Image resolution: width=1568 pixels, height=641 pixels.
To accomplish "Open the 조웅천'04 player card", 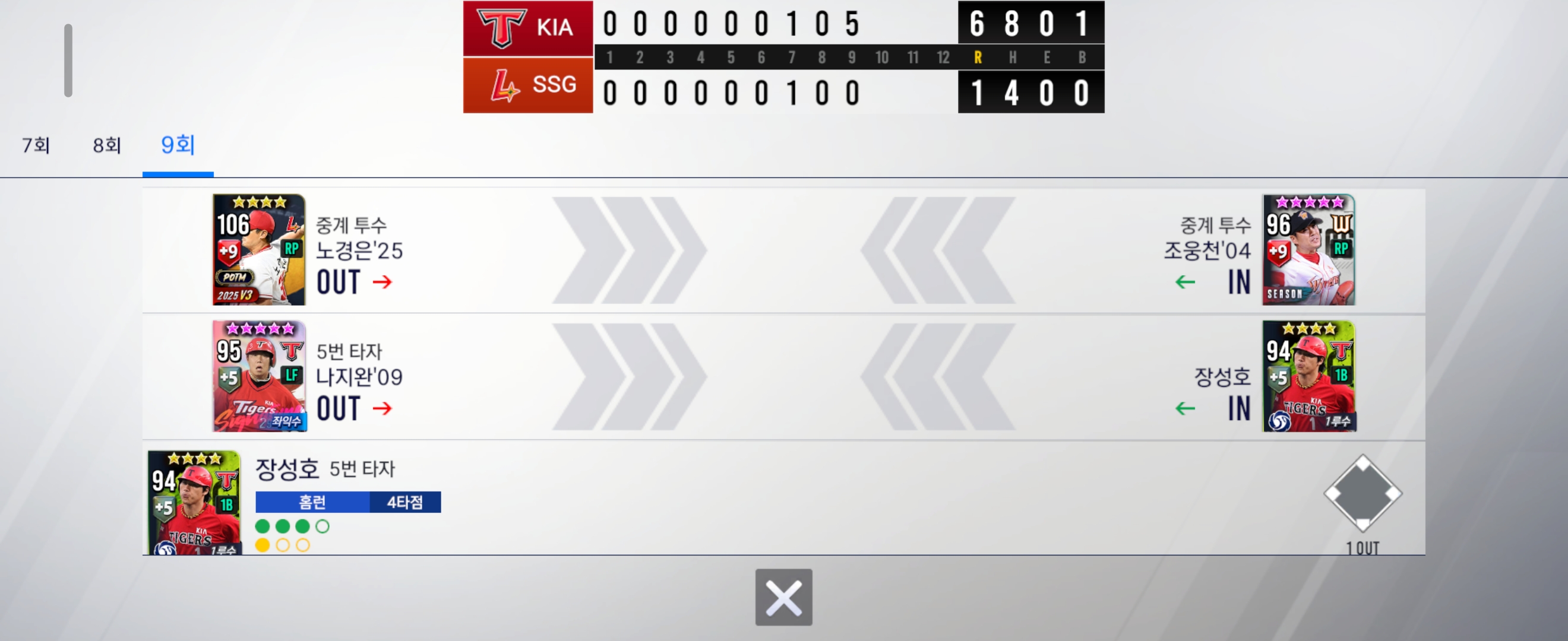I will 1308,250.
